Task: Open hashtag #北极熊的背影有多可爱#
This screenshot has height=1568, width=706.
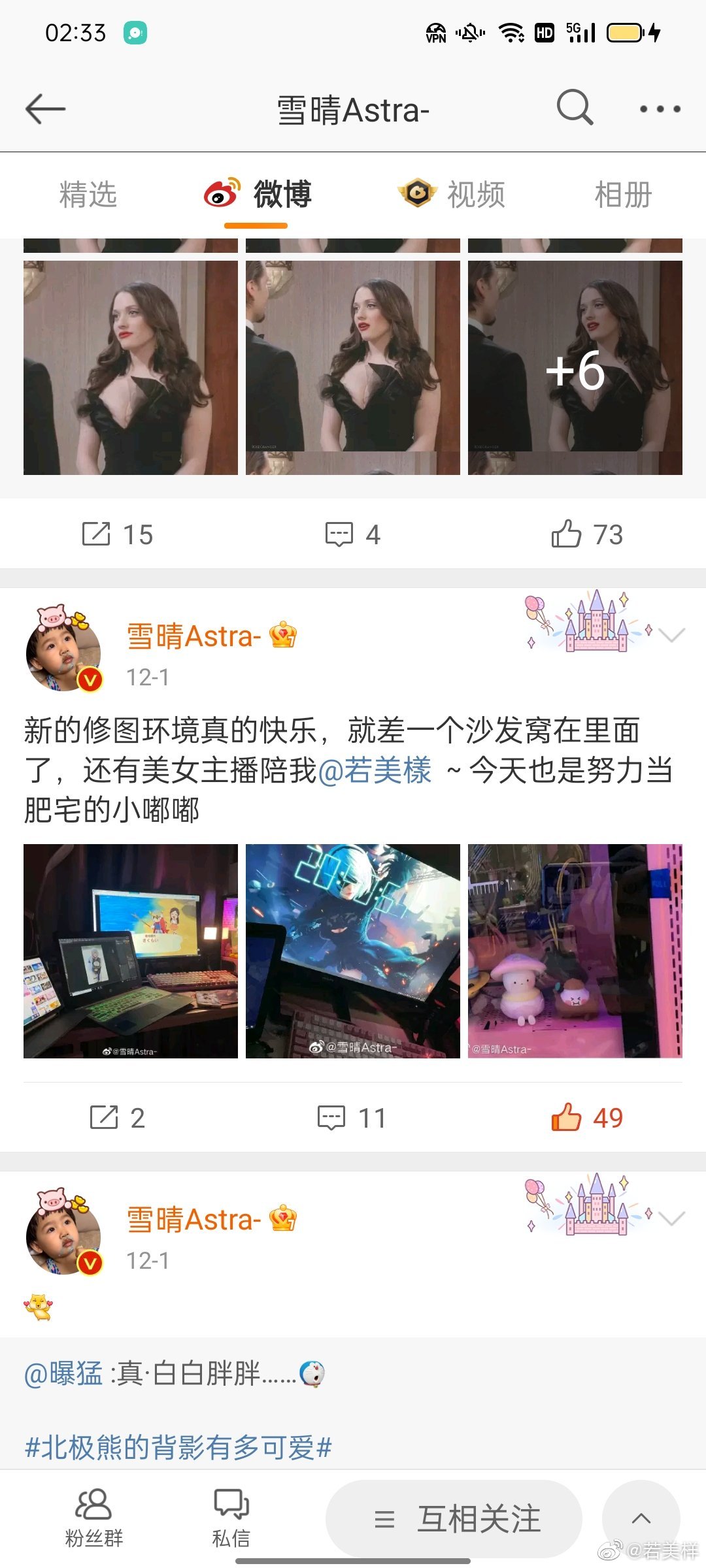Action: (178, 1447)
